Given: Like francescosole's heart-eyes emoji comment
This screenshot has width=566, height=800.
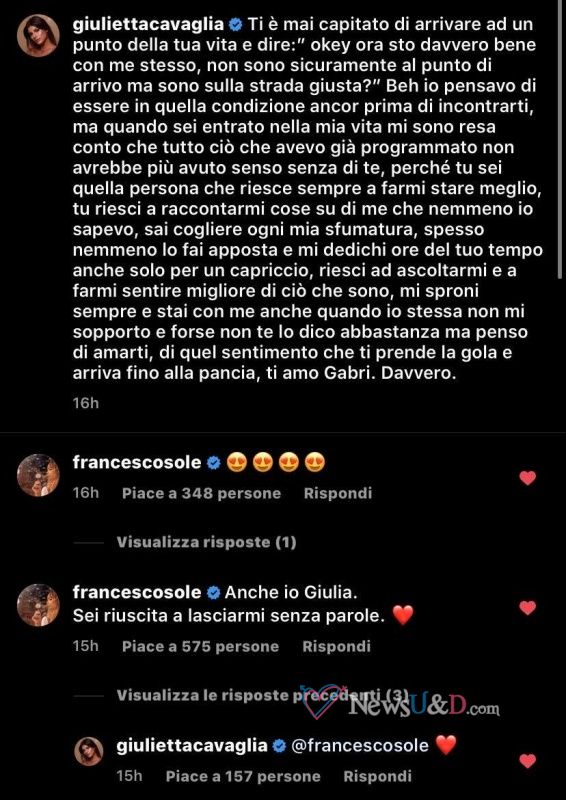Looking at the screenshot, I should click(528, 478).
